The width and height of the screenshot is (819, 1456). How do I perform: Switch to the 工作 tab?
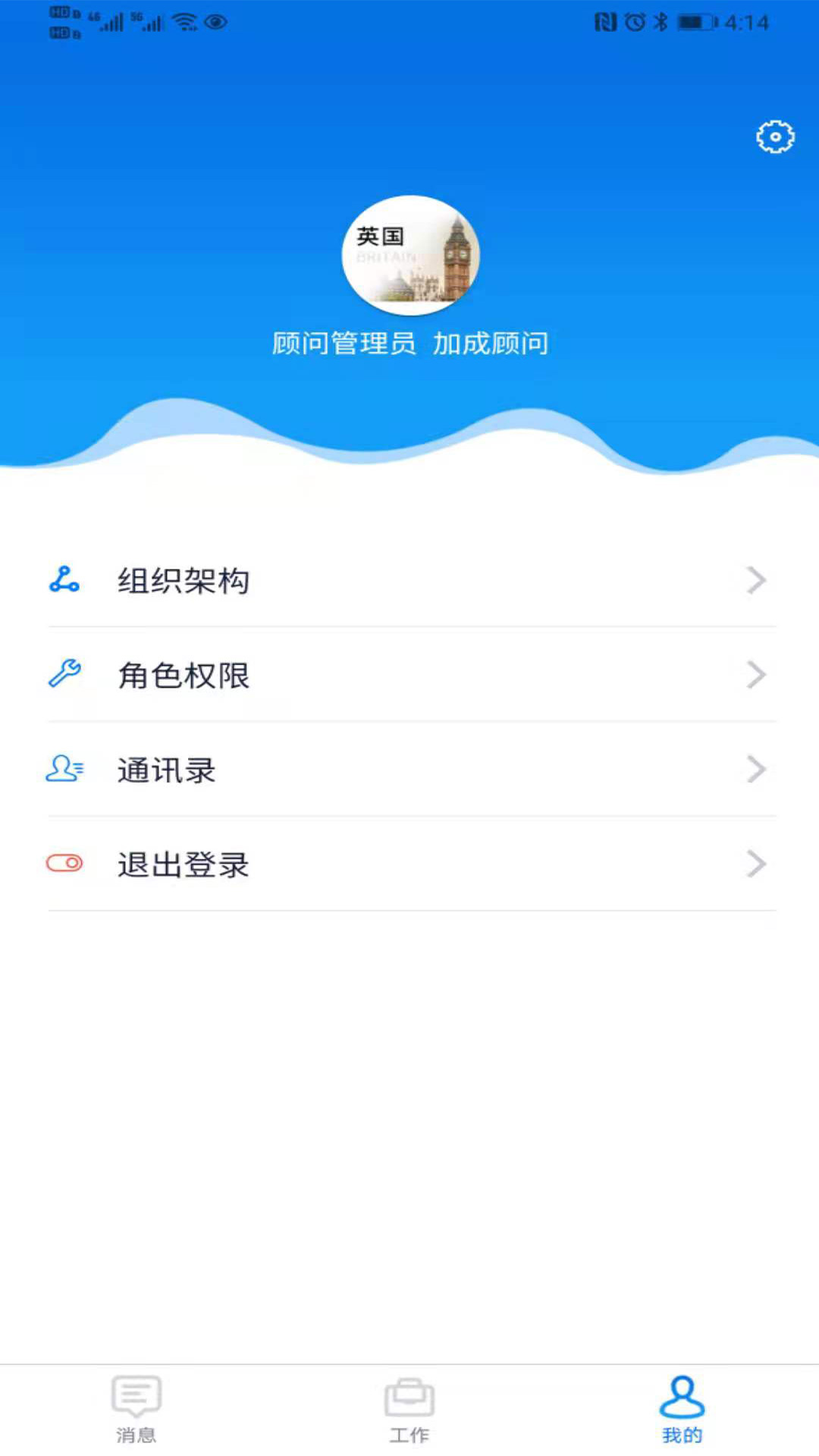click(409, 1409)
